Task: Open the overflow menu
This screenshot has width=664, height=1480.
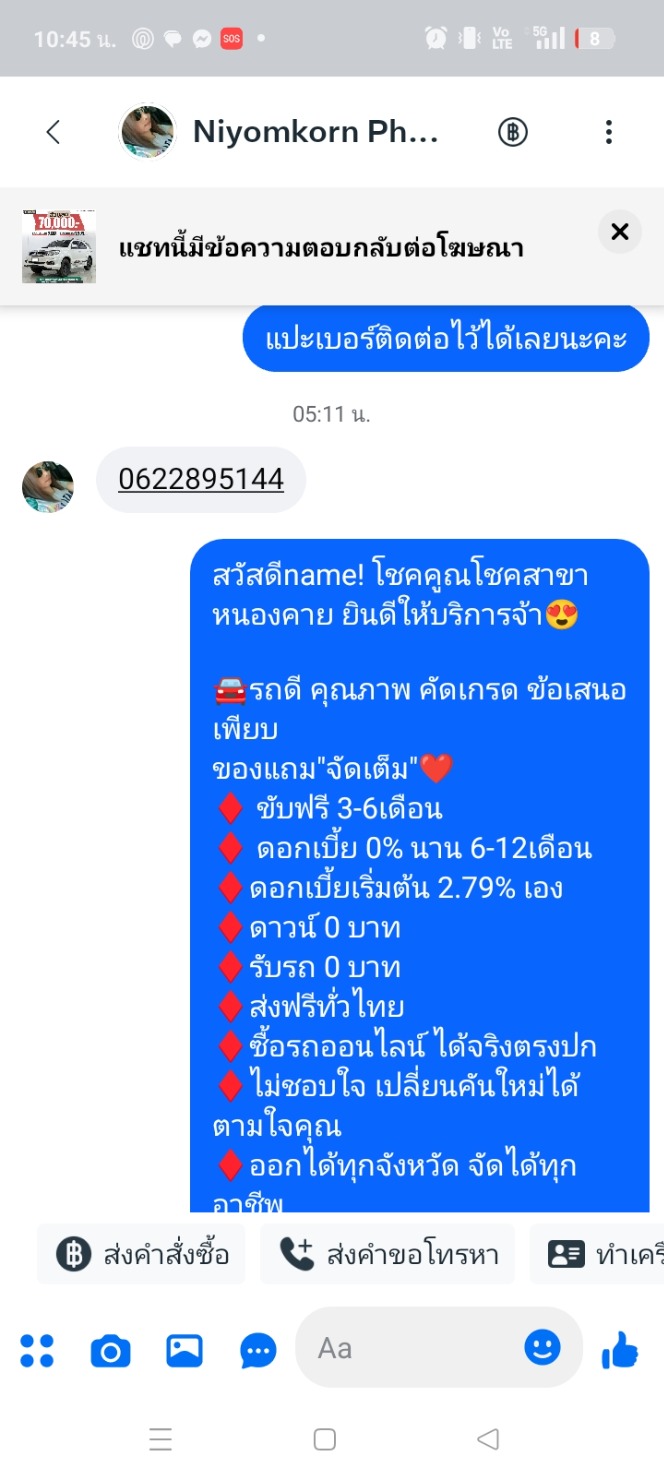Action: point(608,132)
